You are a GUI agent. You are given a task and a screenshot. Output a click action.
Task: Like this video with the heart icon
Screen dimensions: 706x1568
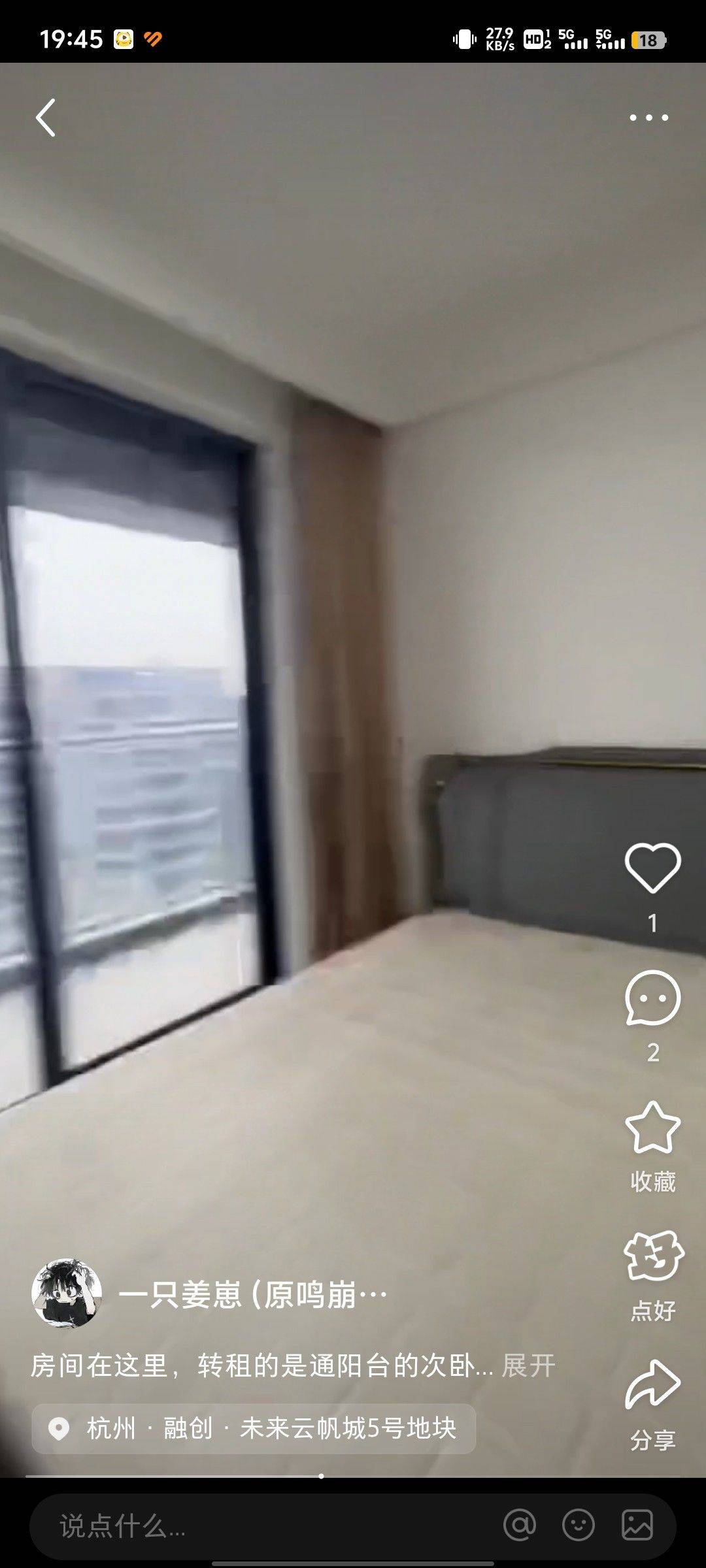[x=652, y=868]
